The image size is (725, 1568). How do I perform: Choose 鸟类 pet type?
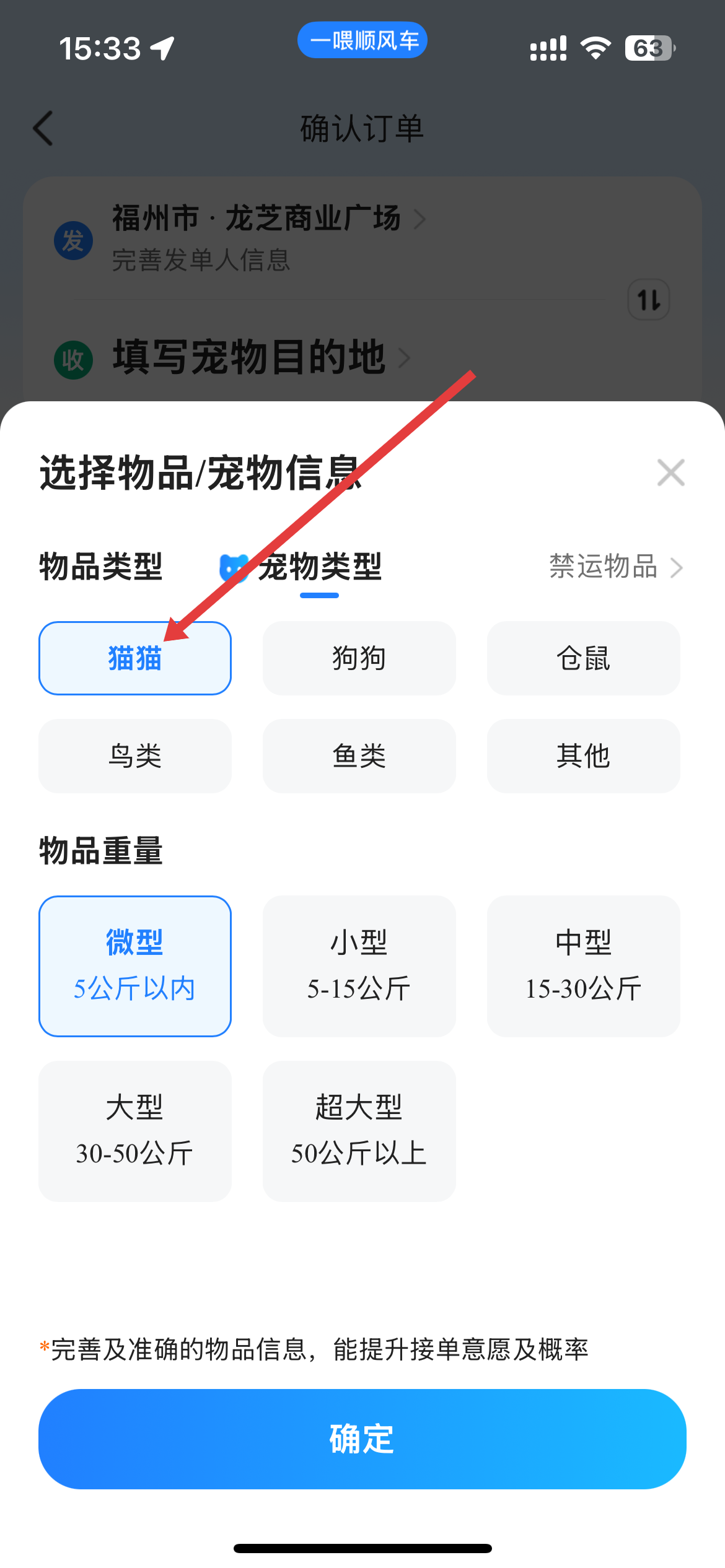point(135,756)
